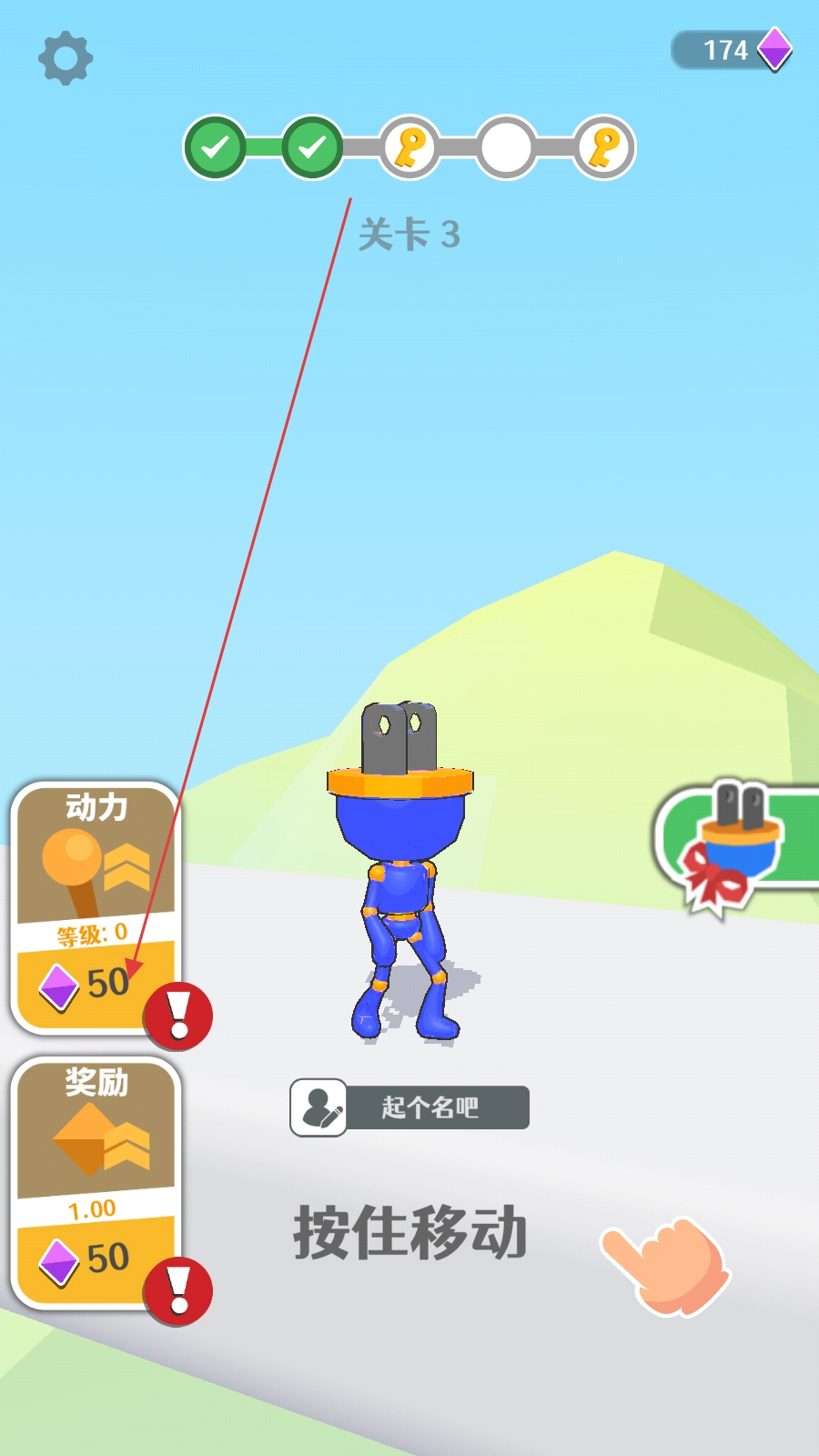Open the settings gear
Screen dimensions: 819x1456
coord(66,59)
